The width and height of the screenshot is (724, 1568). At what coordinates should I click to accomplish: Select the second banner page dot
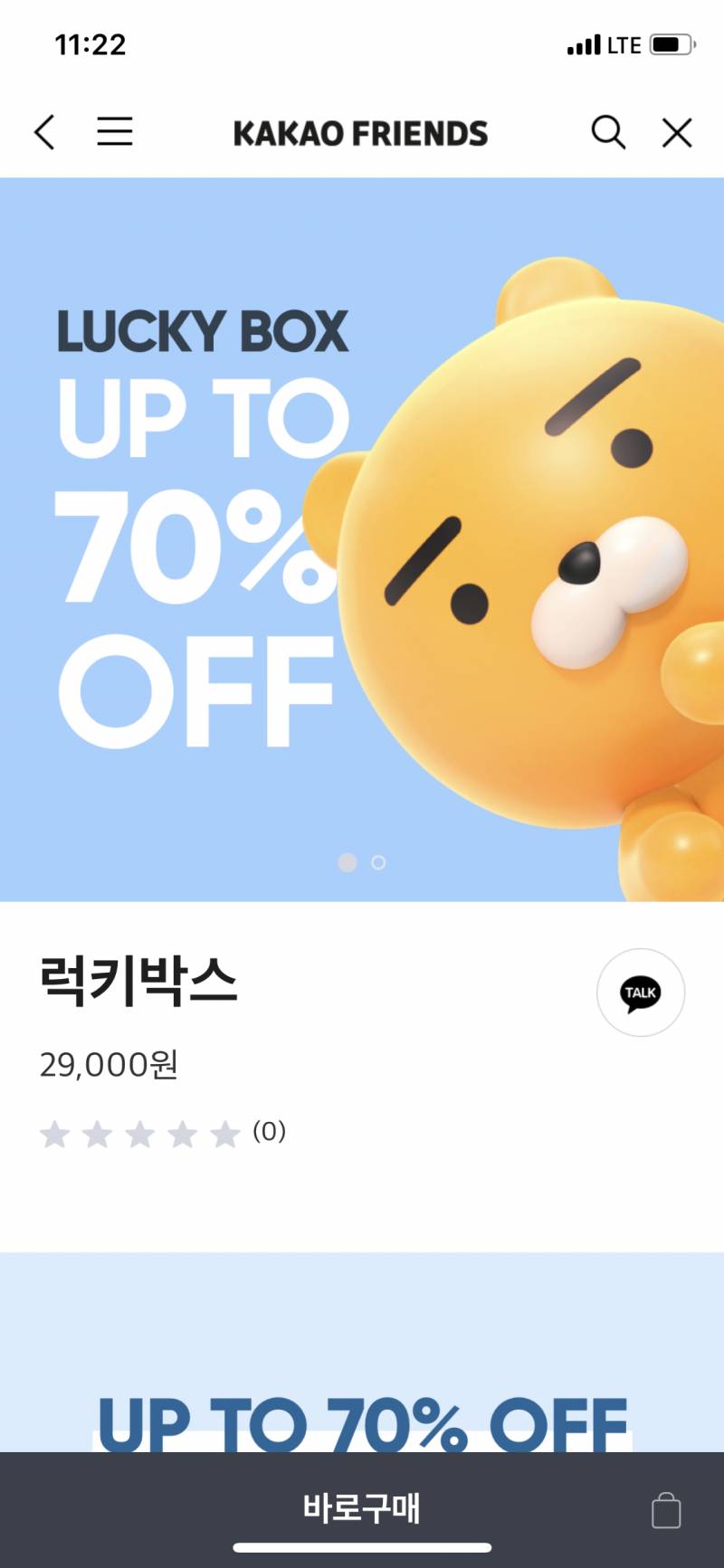tap(378, 863)
